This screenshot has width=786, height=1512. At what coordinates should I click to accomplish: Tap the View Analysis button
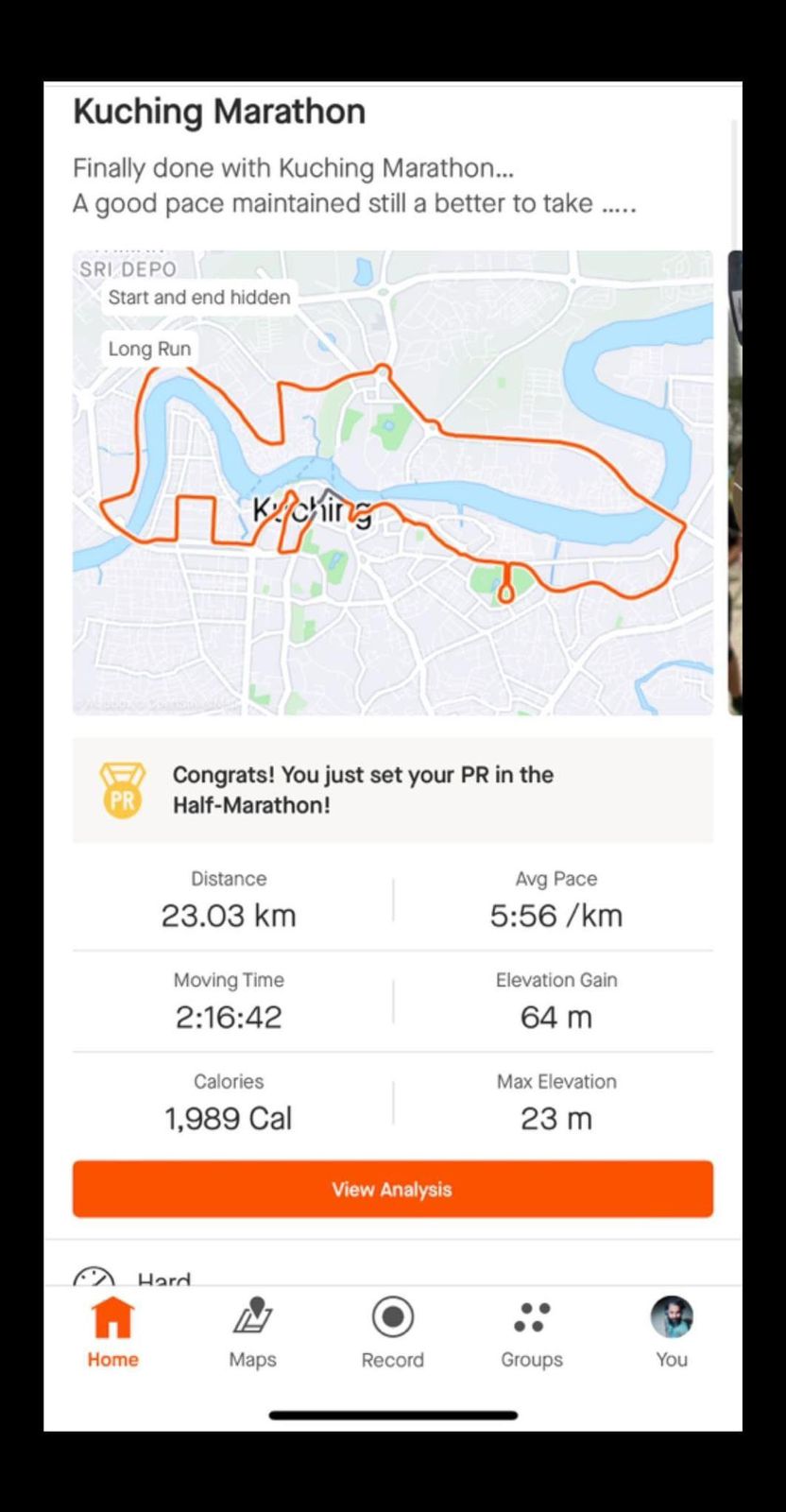392,1189
